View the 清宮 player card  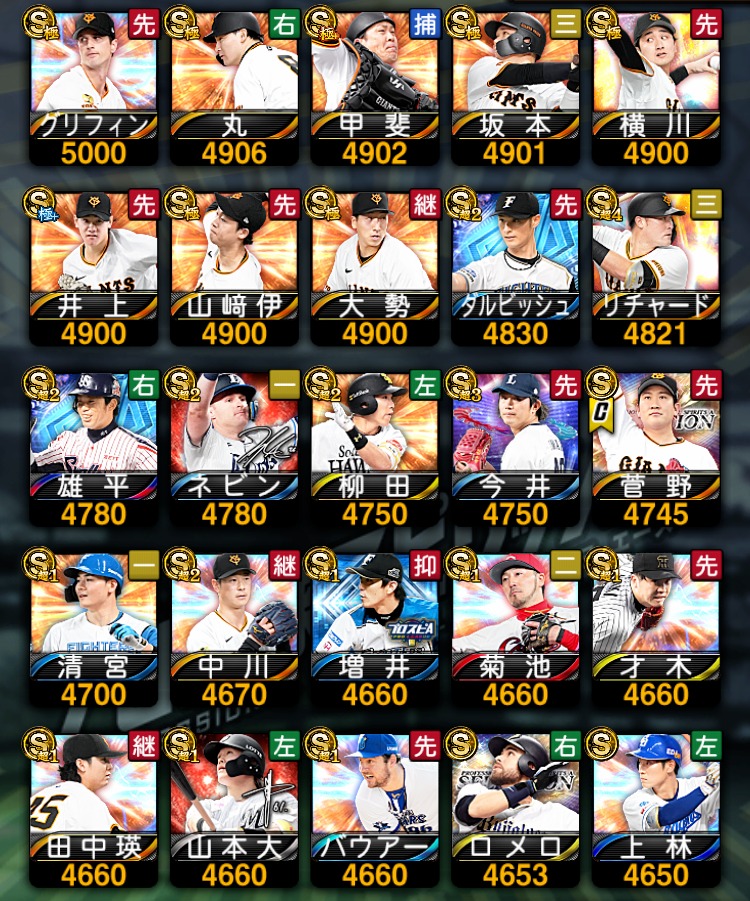point(94,625)
